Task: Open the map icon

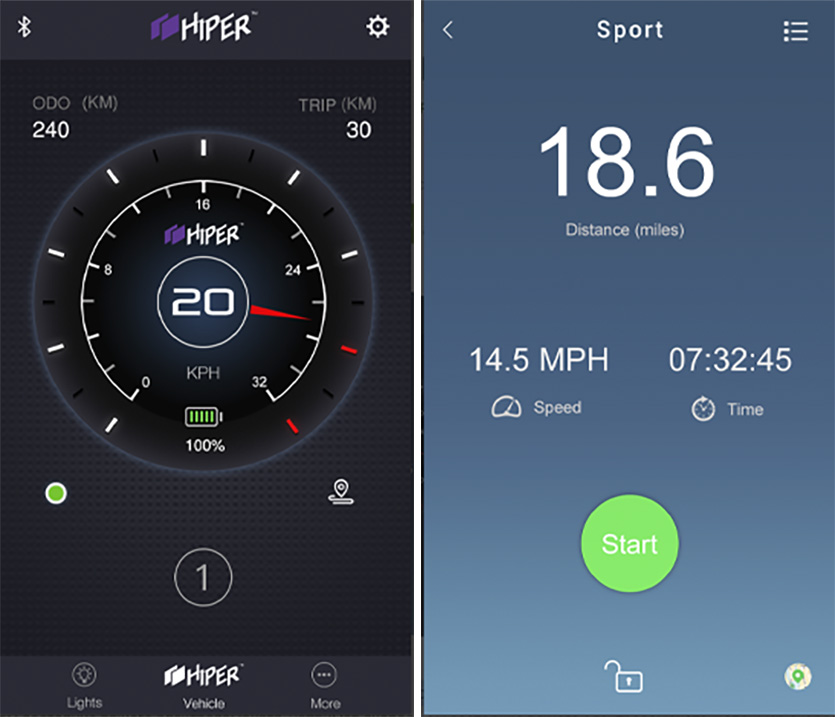Action: [x=797, y=677]
